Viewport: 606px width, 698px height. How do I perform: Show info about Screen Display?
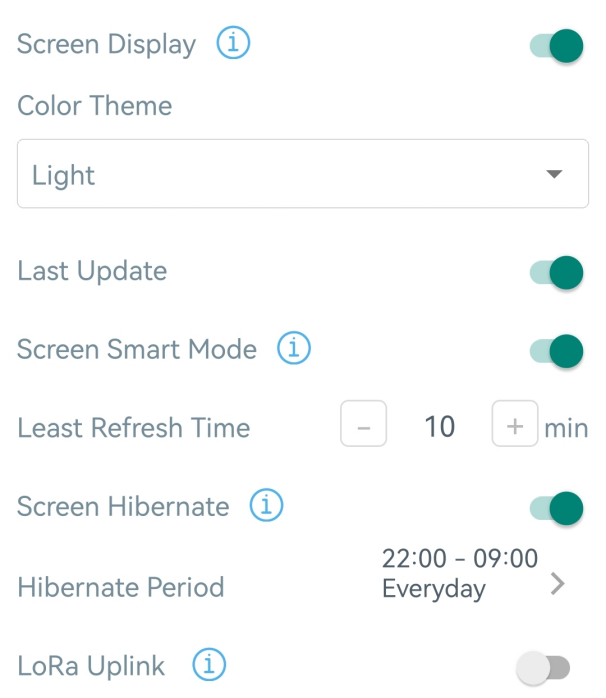click(233, 44)
